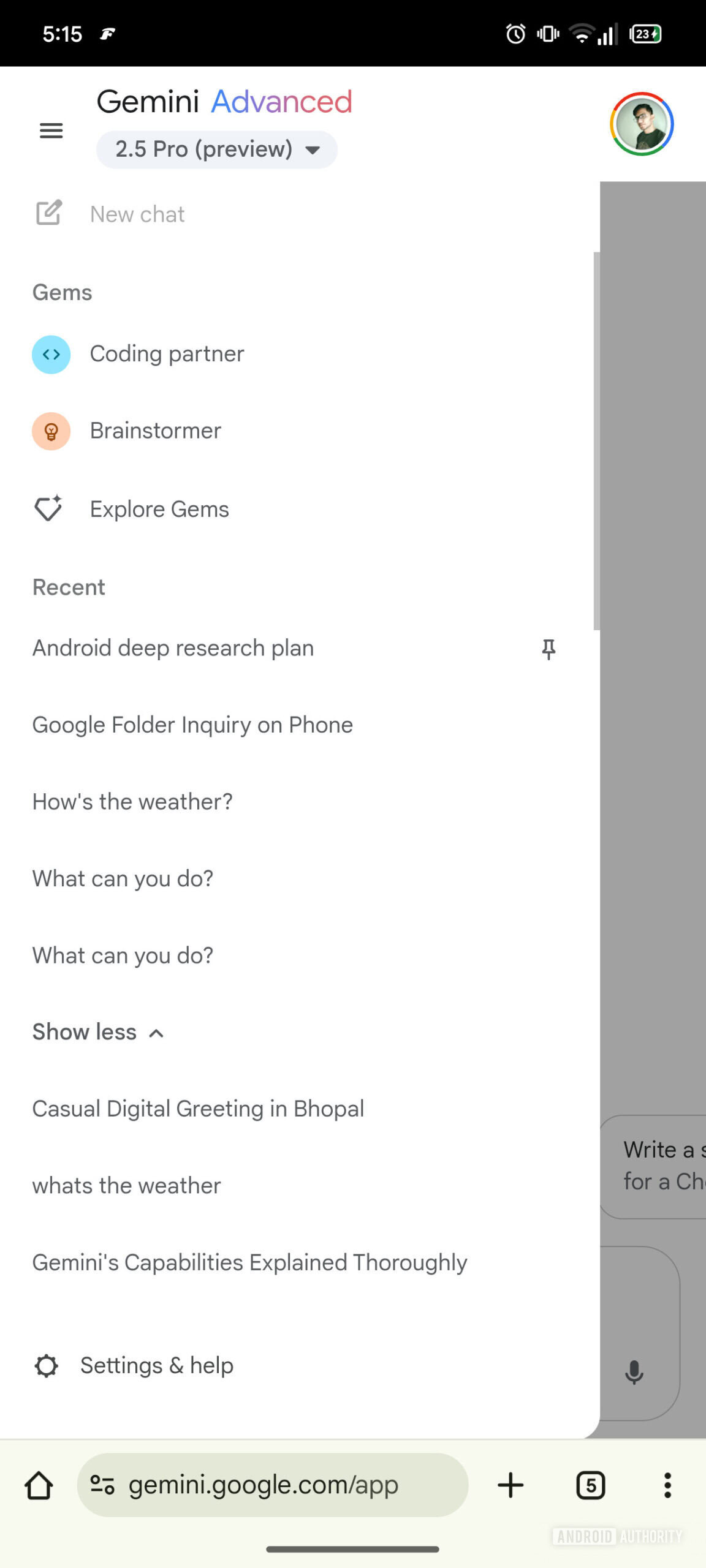706x1568 pixels.
Task: Tap your Google profile avatar
Action: [642, 124]
